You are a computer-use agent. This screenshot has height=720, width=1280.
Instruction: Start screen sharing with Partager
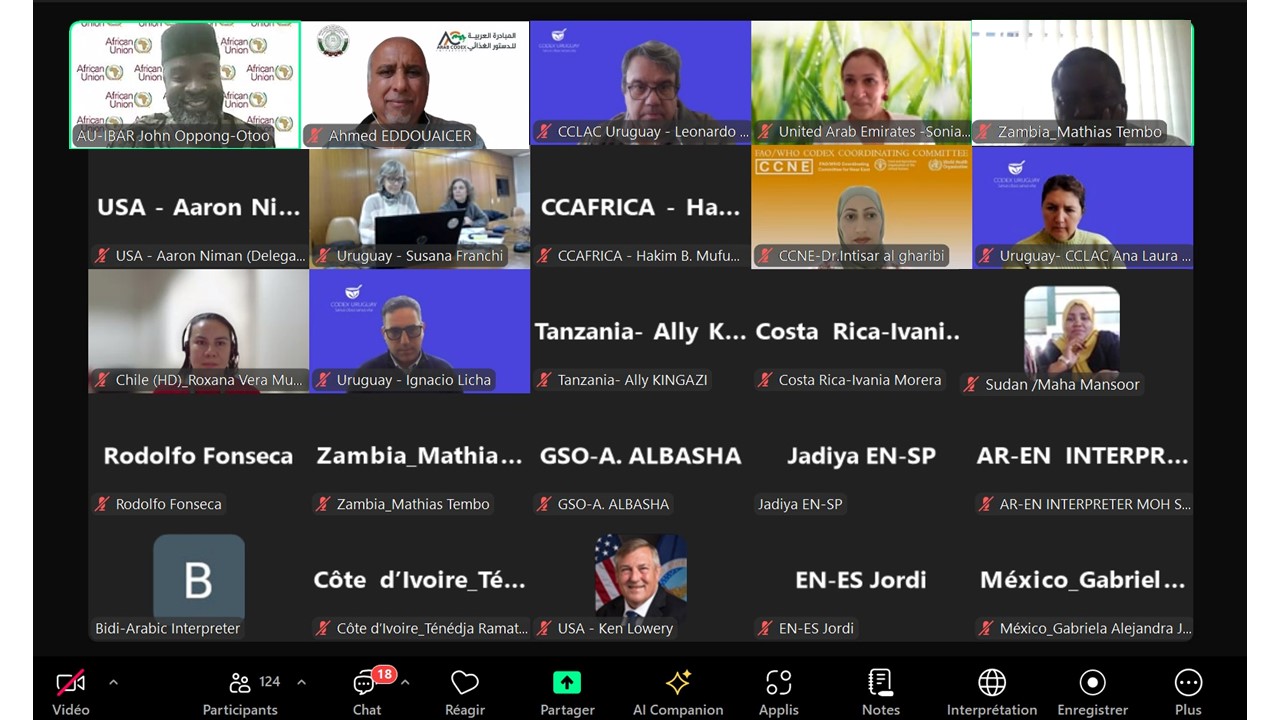coord(567,692)
